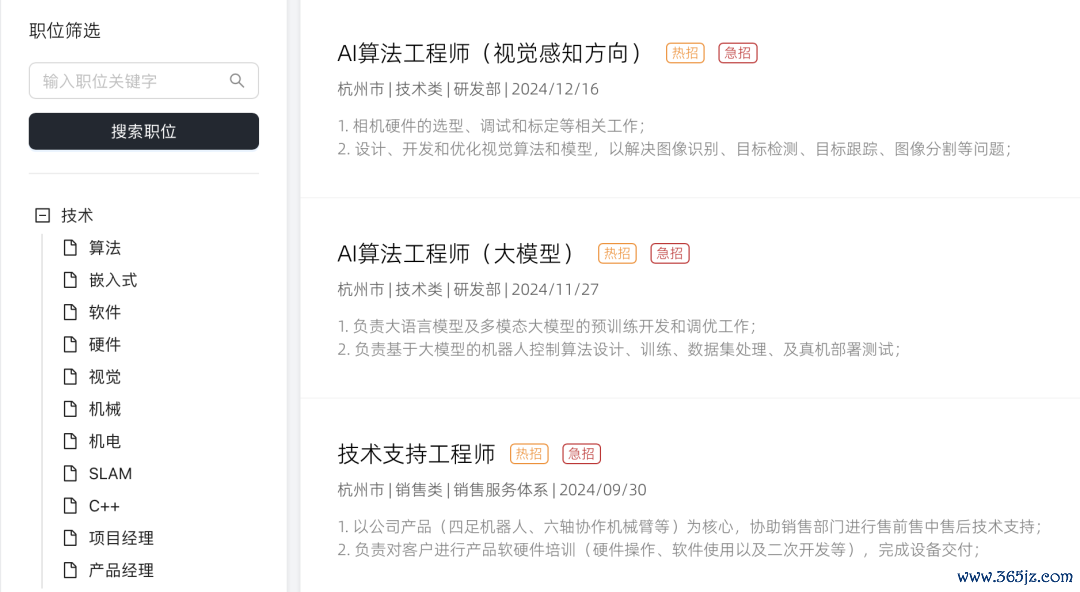Viewport: 1080px width, 592px height.
Task: Select the 嵌入式 category
Action: 112,280
